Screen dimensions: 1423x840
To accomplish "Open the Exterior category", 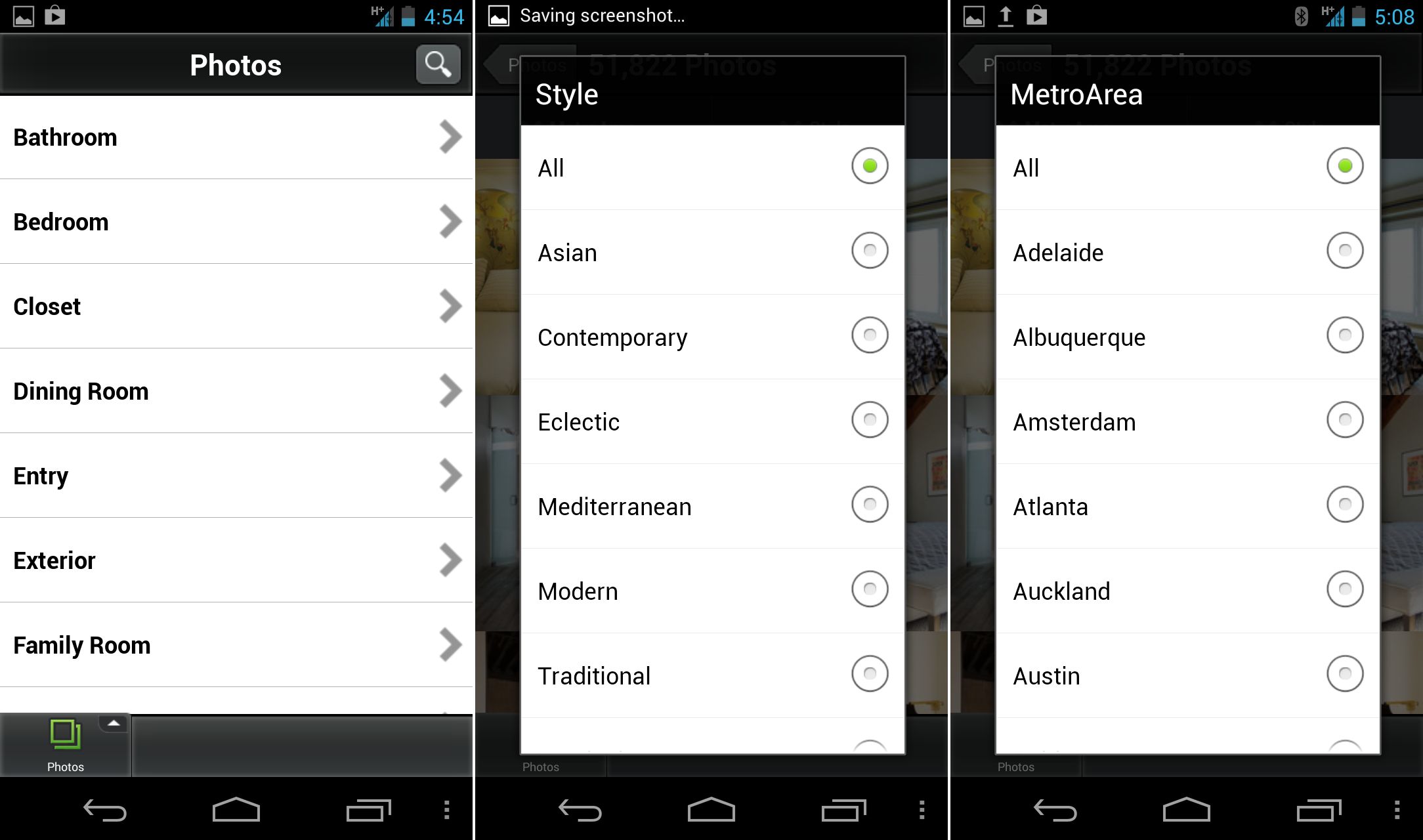I will coord(236,561).
